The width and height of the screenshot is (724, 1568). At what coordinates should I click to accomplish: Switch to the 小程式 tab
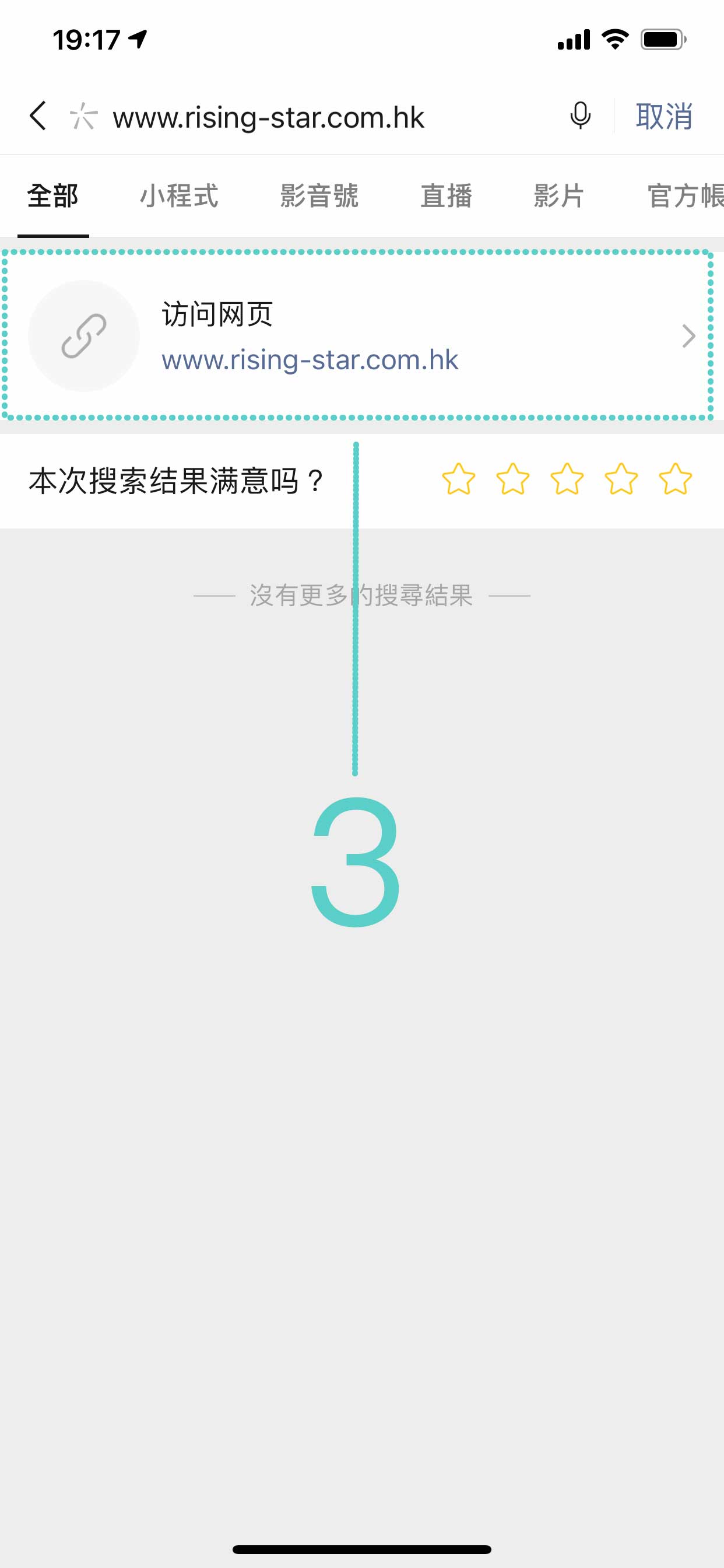(x=179, y=196)
